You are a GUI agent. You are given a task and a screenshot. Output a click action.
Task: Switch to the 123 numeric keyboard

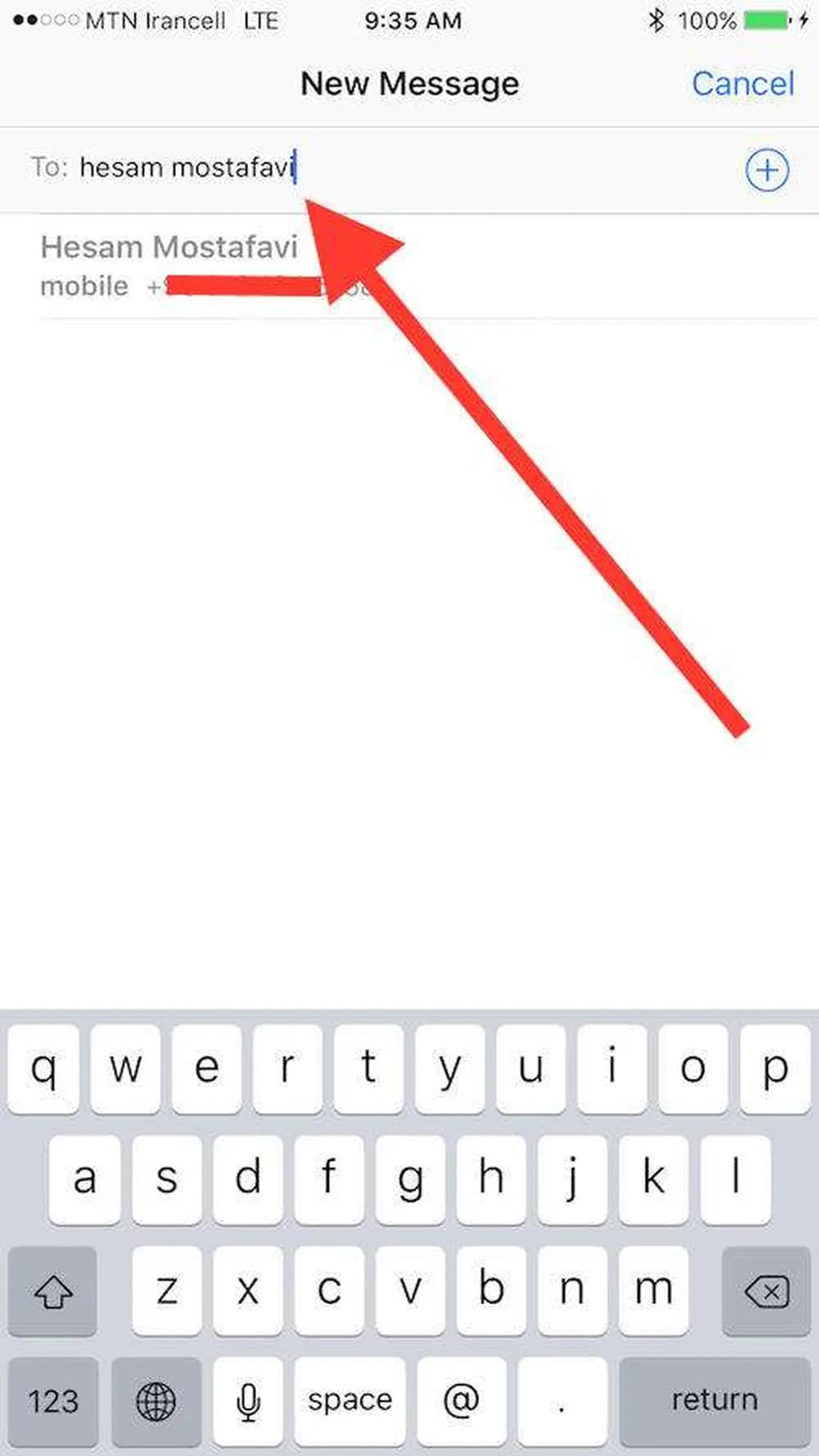coord(53,1401)
